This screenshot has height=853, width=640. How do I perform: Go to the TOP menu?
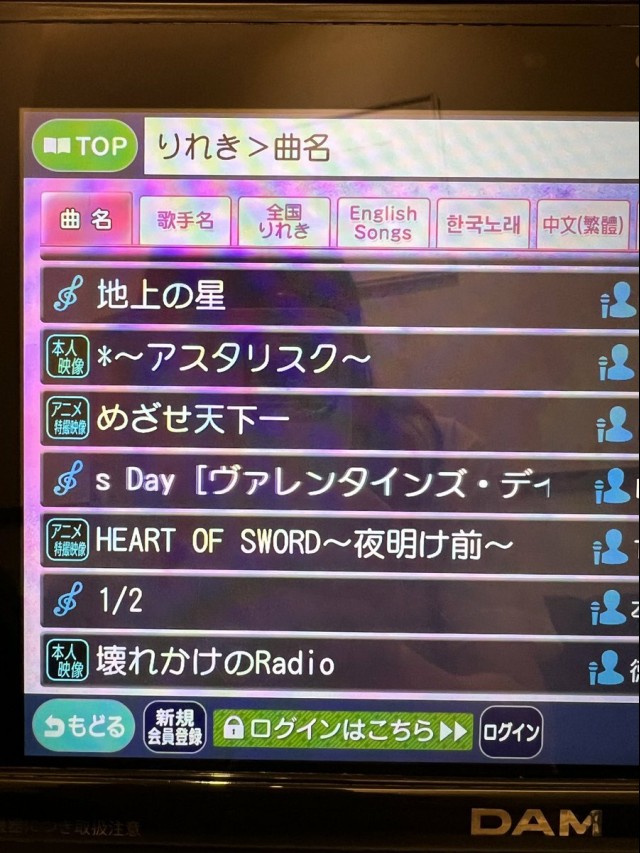85,147
